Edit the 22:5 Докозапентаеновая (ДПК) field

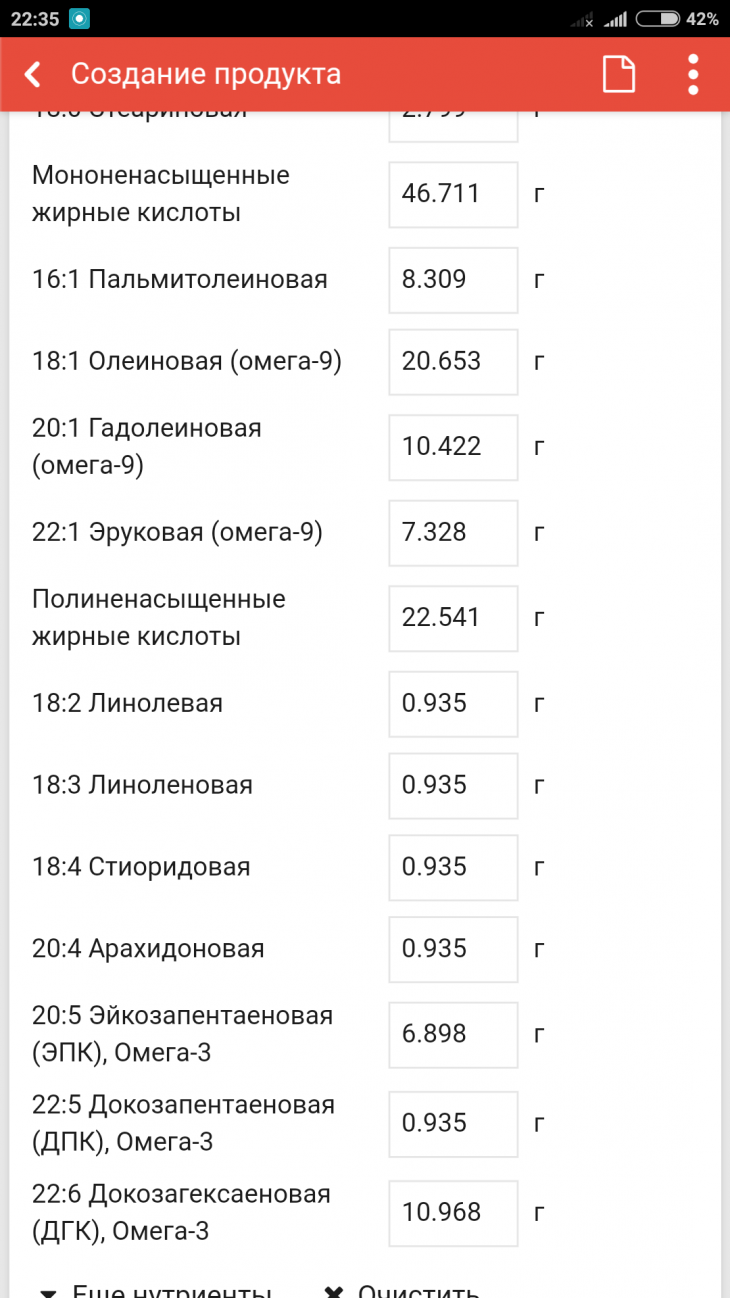tap(453, 1123)
